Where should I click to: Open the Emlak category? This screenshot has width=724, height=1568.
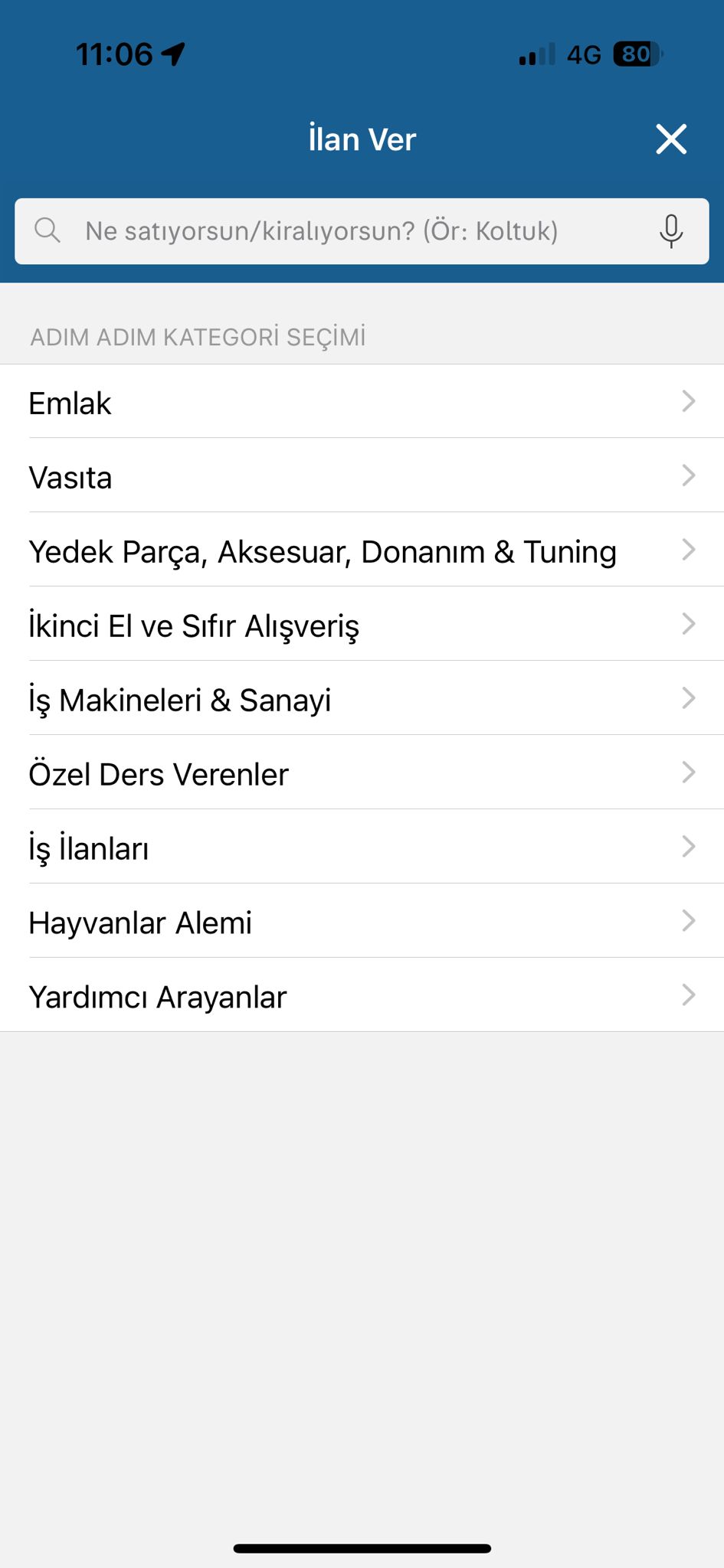362,402
